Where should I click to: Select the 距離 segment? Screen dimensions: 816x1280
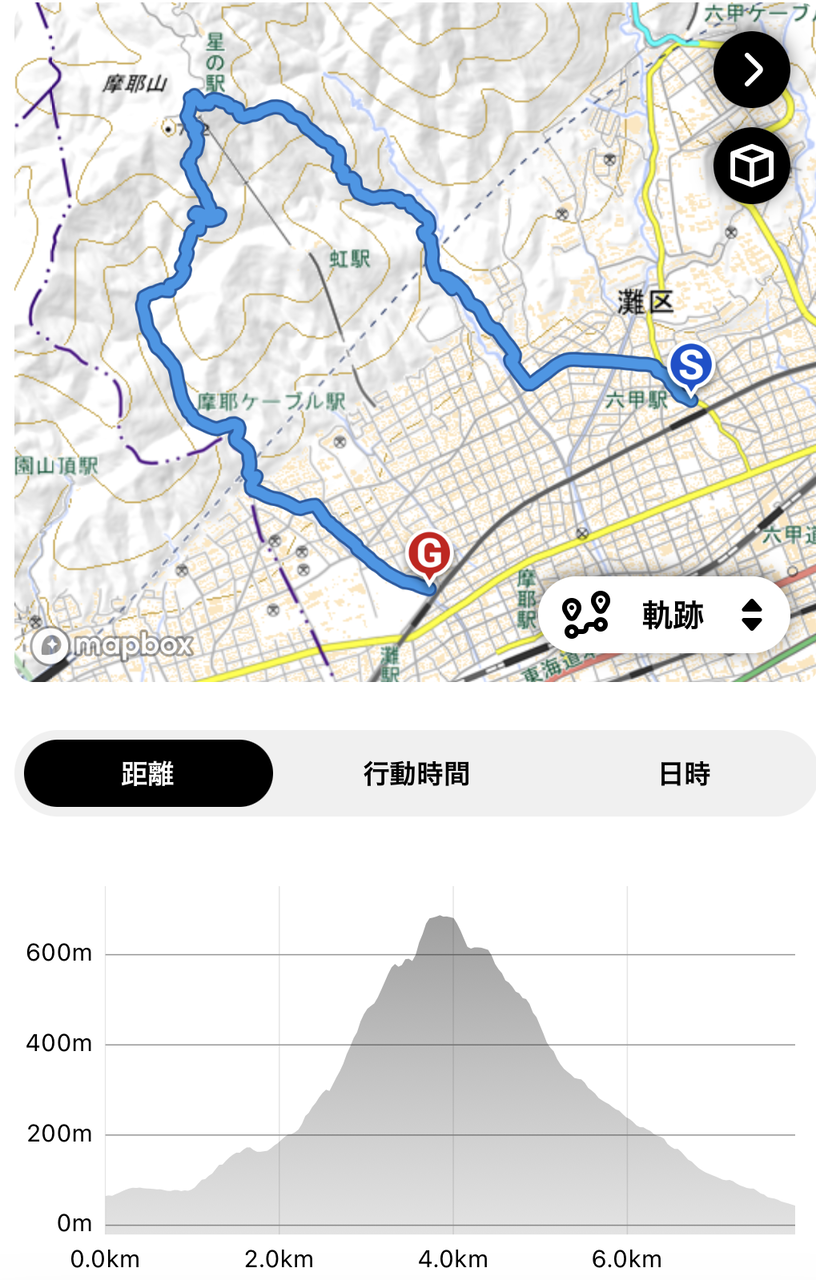148,773
